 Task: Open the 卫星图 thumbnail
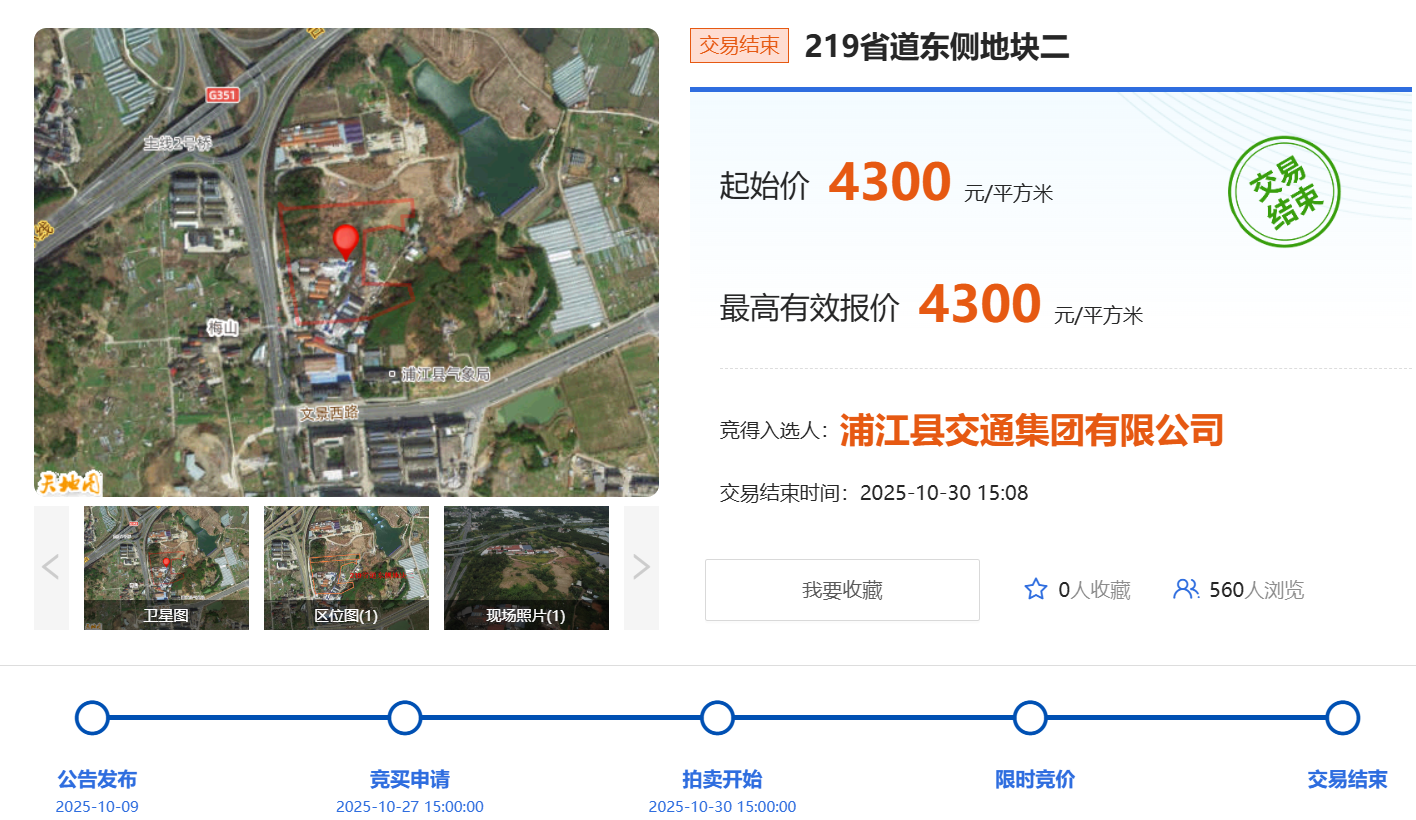tap(166, 568)
